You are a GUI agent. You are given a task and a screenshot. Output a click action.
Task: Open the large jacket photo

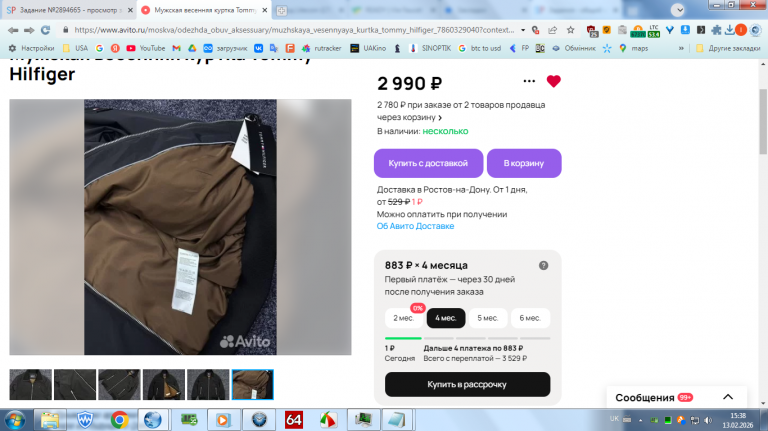click(x=181, y=227)
